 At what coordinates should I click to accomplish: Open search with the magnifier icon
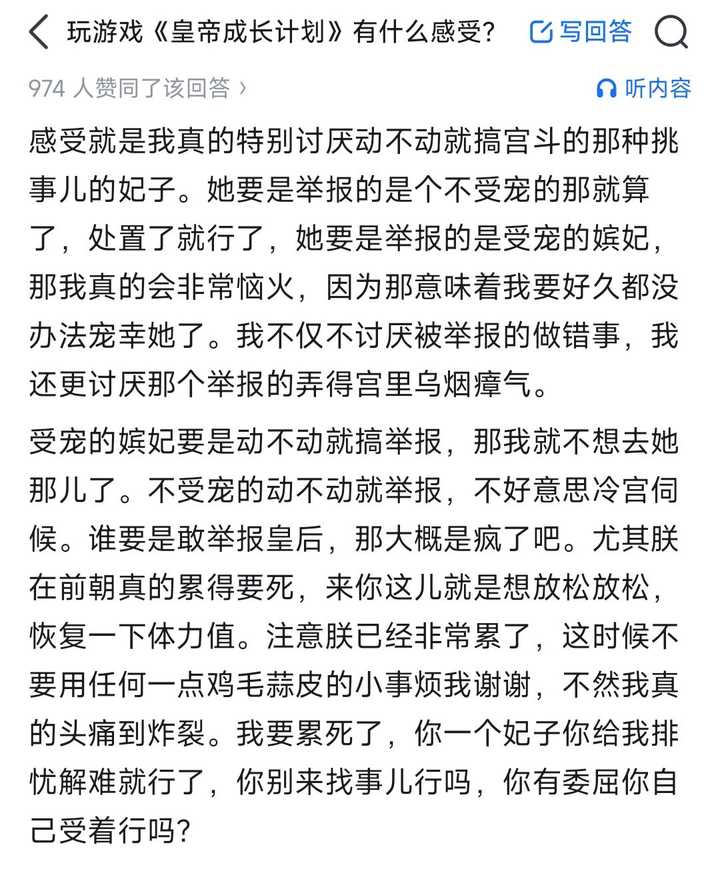[671, 32]
